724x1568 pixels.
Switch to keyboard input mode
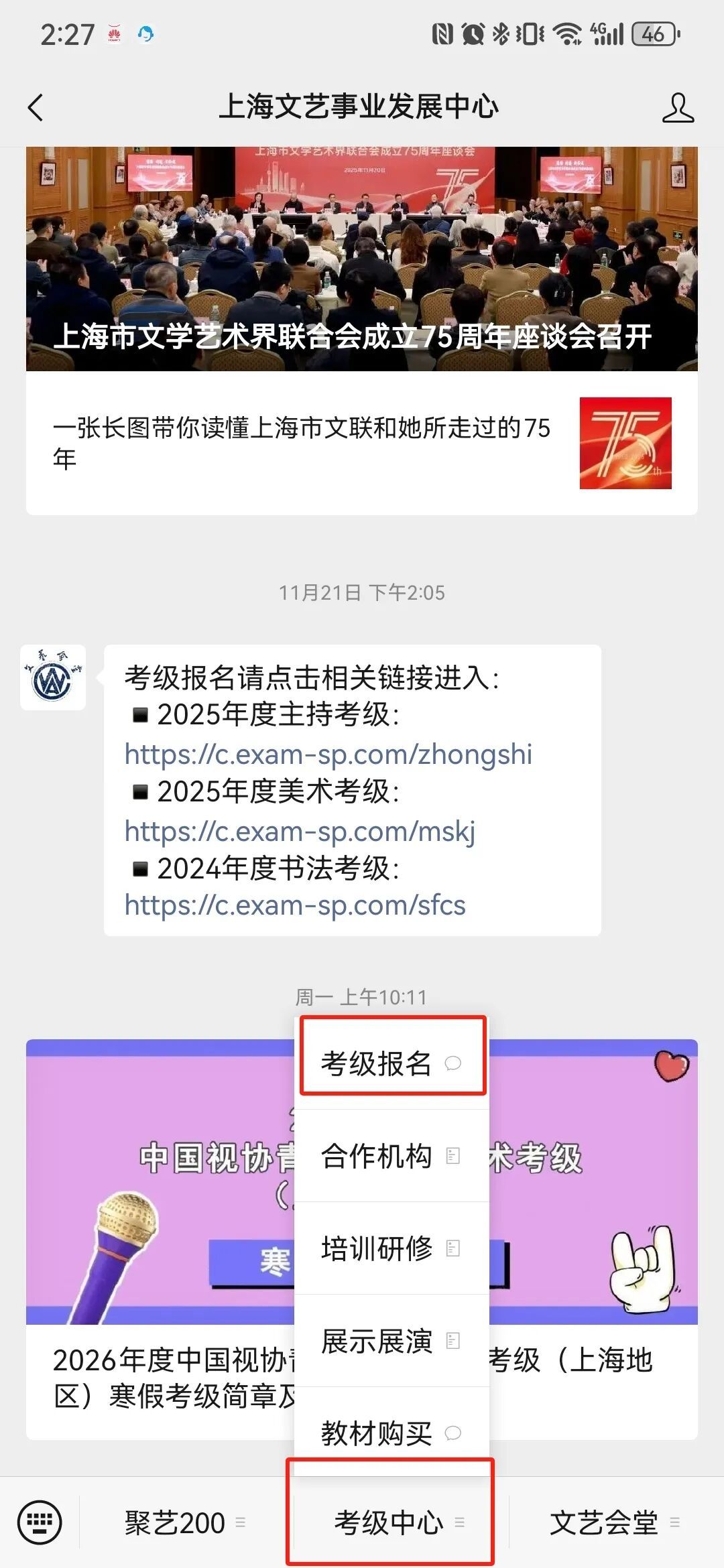click(x=40, y=1522)
